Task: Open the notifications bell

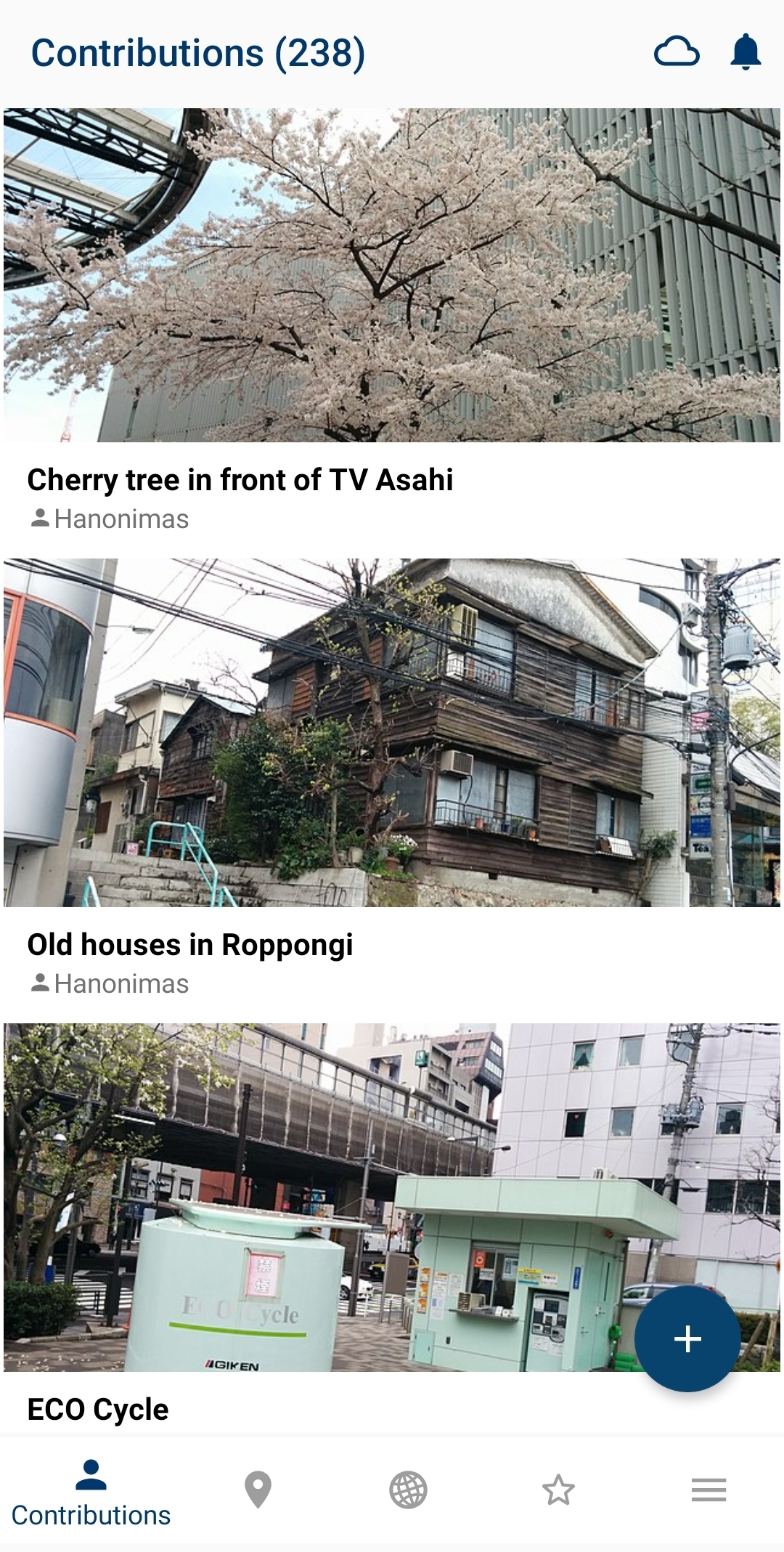Action: [746, 52]
